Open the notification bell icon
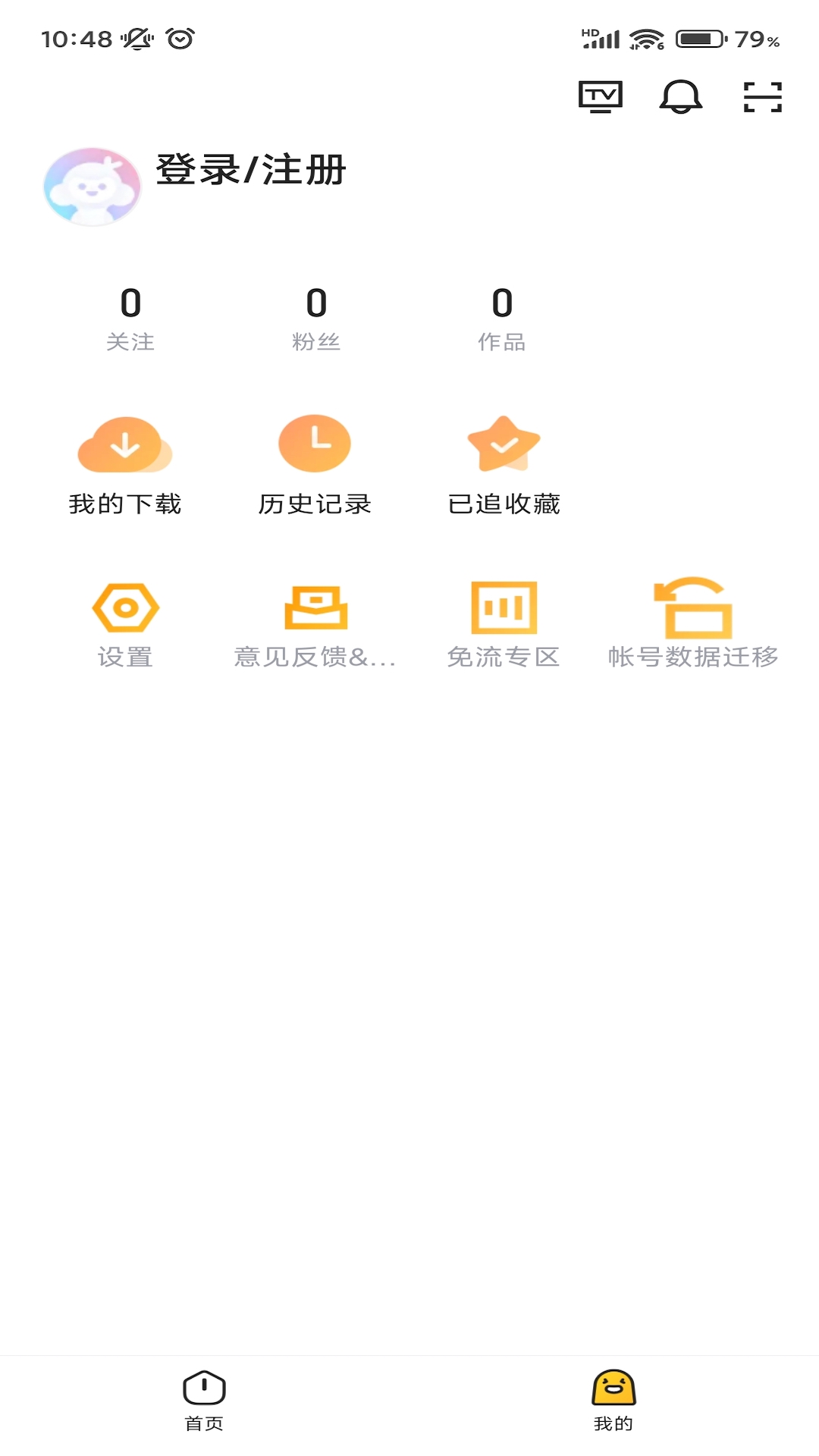The width and height of the screenshot is (819, 1456). 679,96
